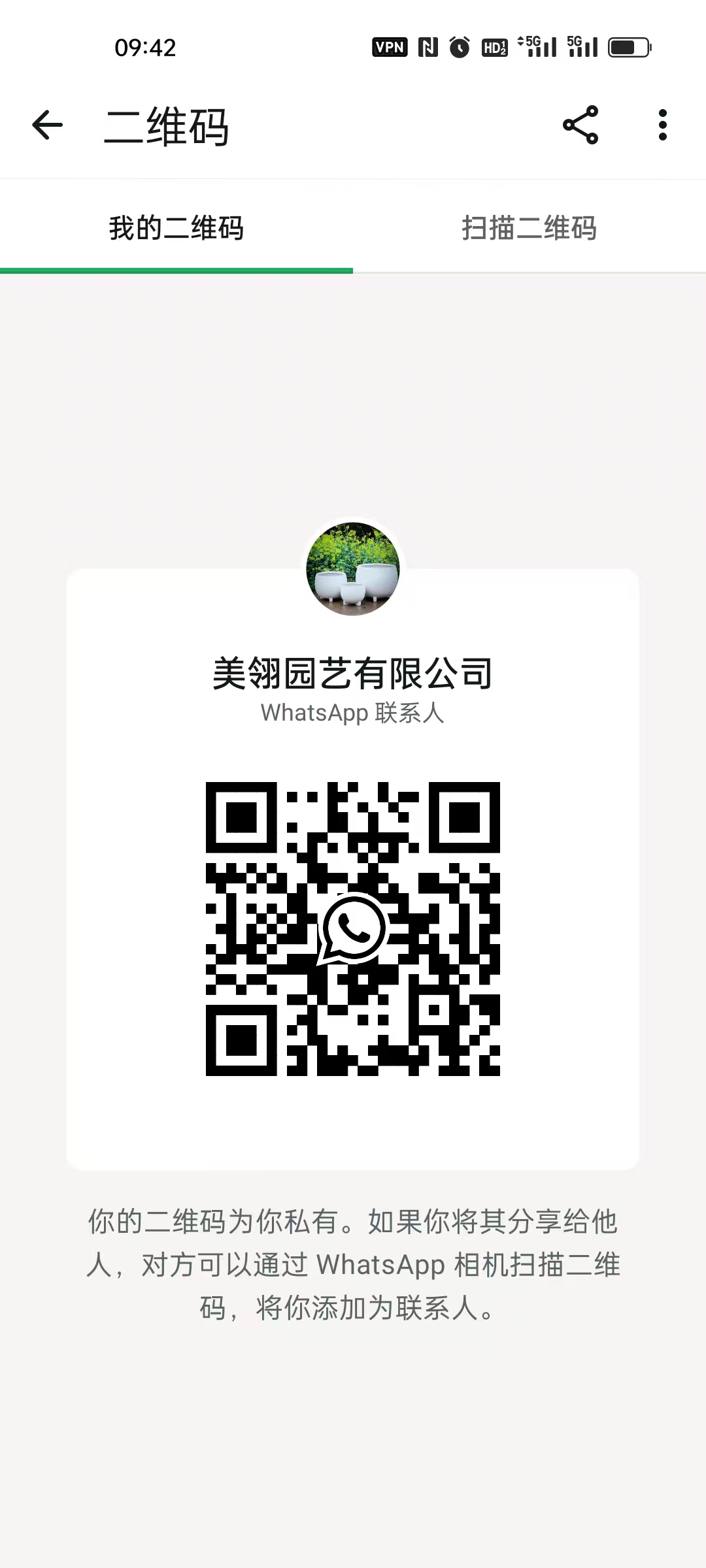Share this QR code
The height and width of the screenshot is (1568, 706).
(580, 125)
